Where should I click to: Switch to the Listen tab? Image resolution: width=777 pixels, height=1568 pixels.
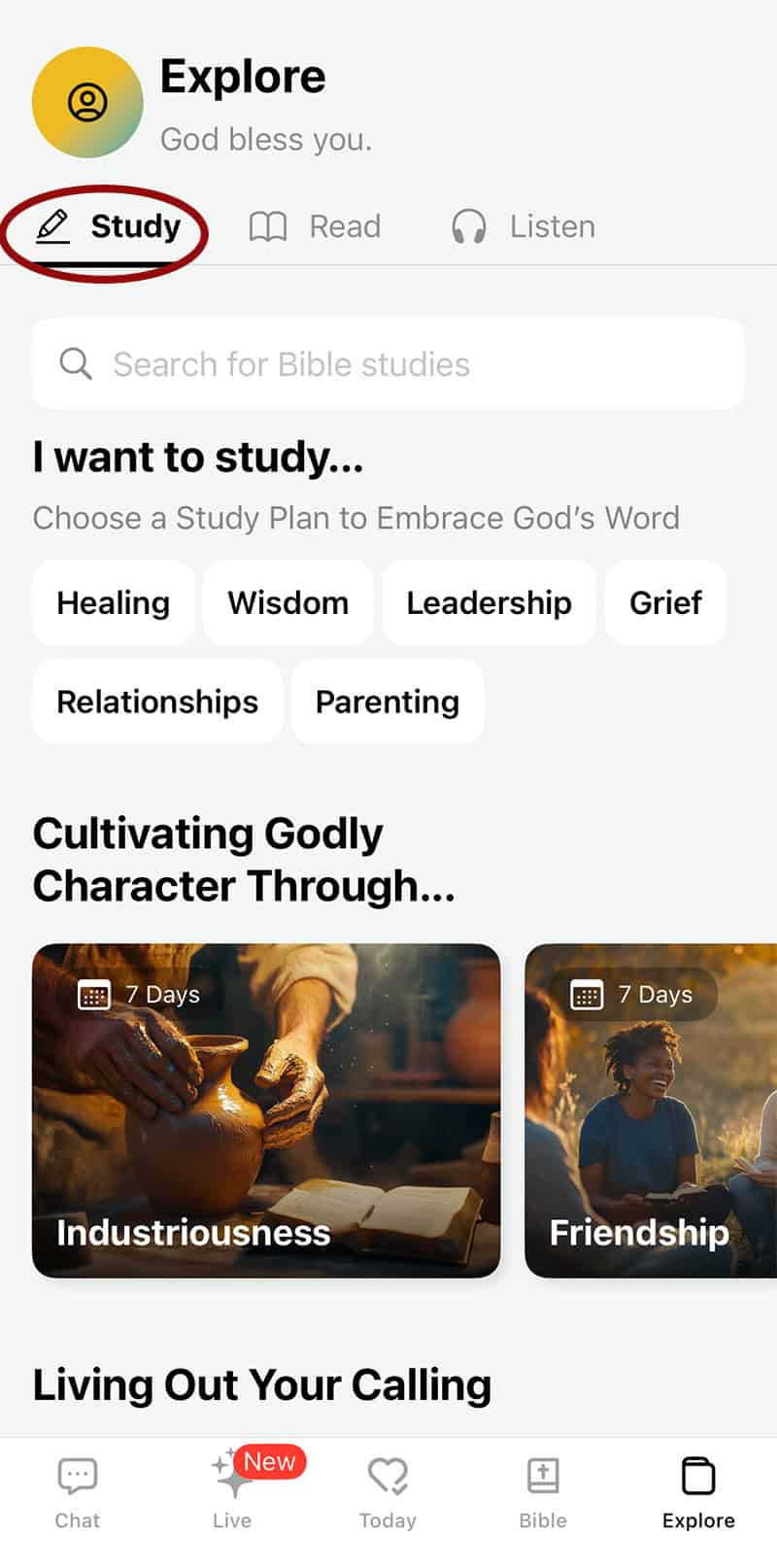[x=524, y=227]
